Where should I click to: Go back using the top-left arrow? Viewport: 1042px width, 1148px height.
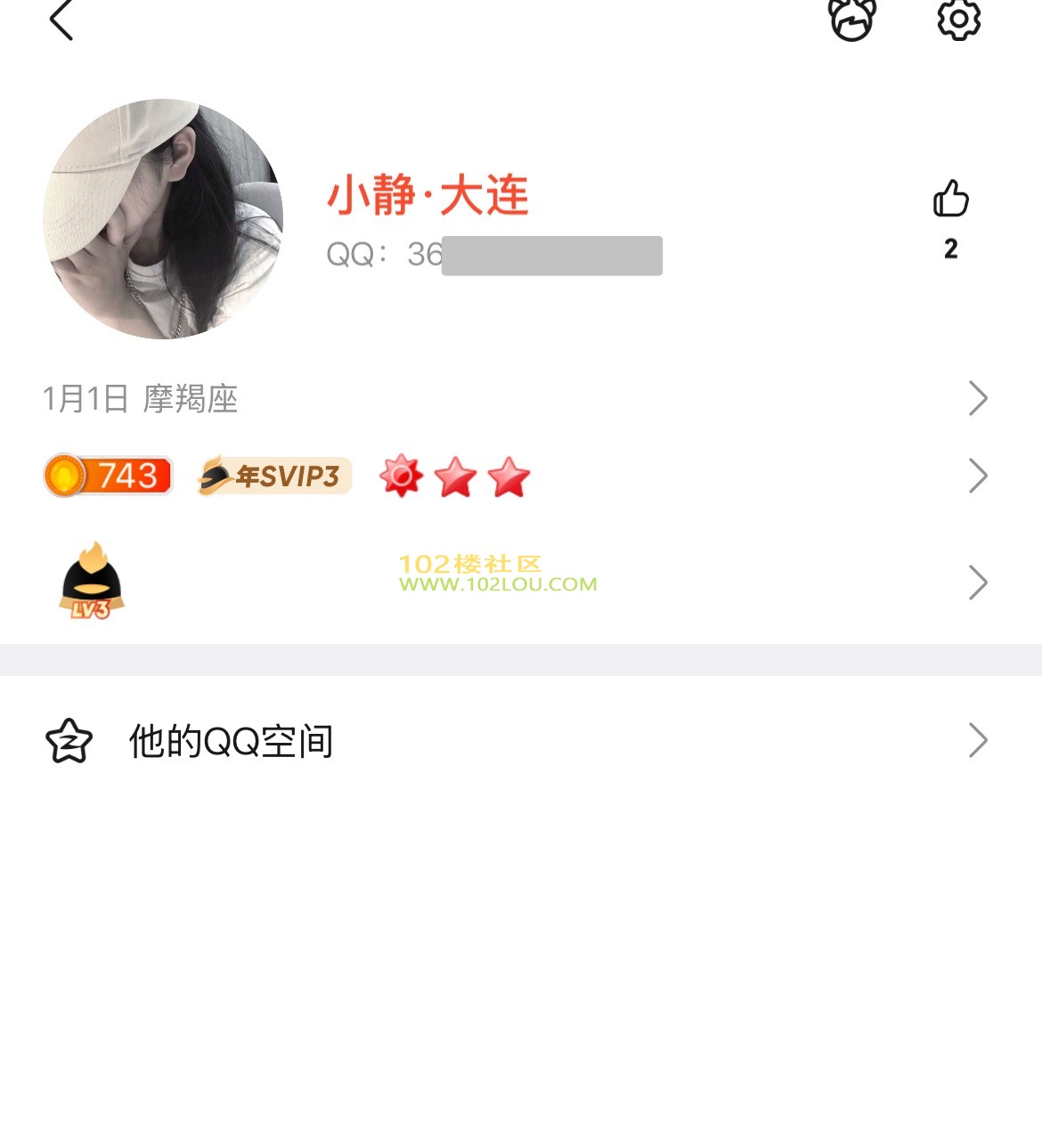(x=61, y=20)
